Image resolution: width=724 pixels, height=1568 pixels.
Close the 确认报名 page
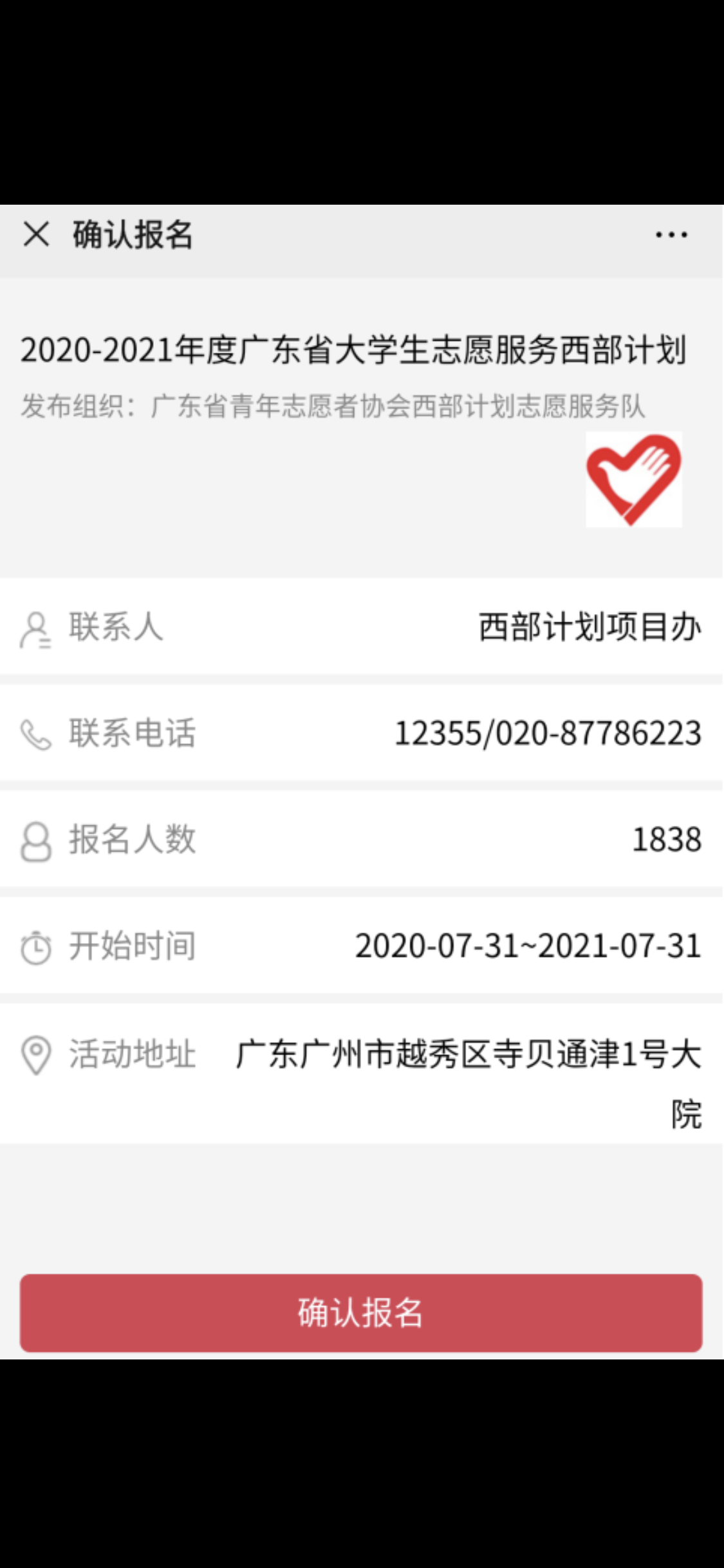point(36,234)
